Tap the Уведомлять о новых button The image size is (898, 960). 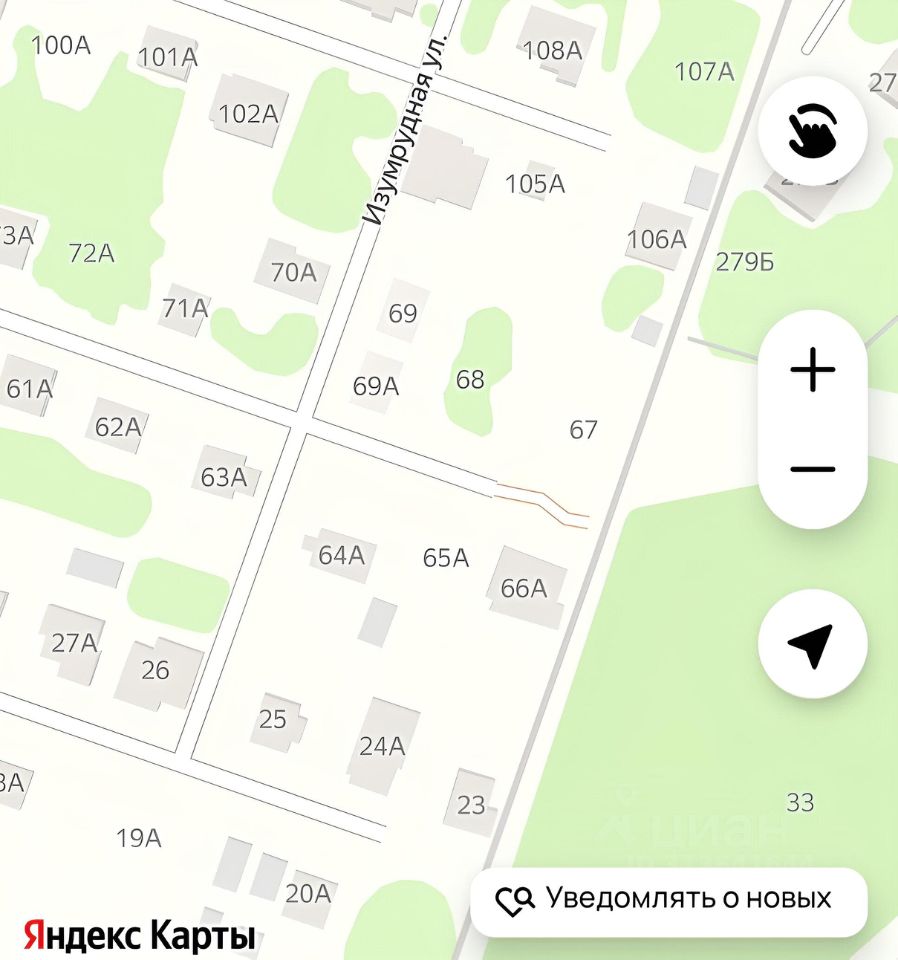668,899
